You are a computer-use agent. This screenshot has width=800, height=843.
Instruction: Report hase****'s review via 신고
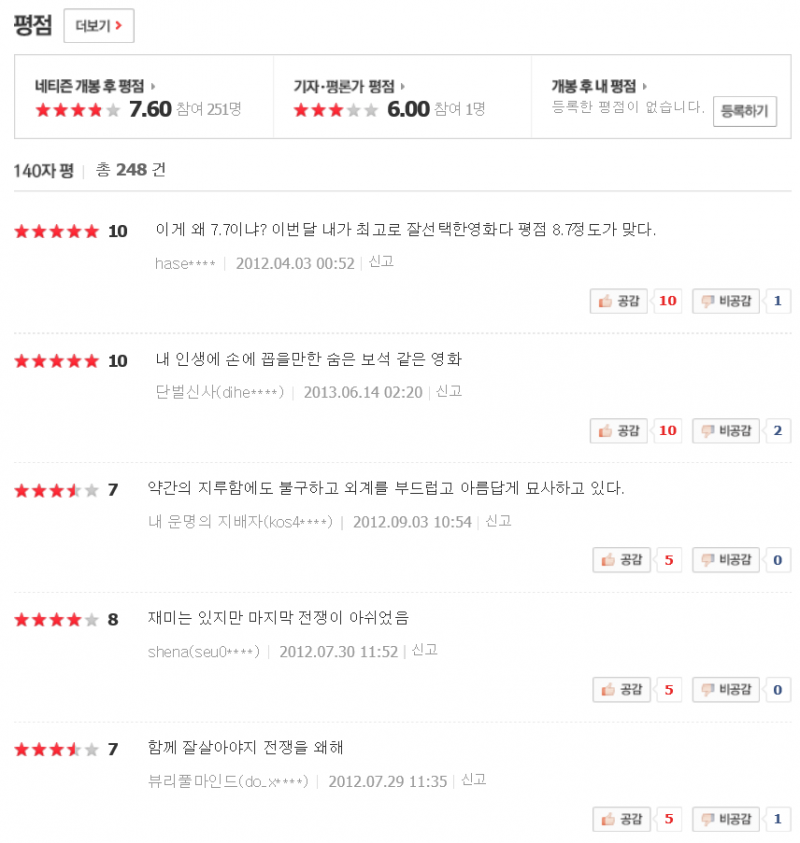click(381, 262)
